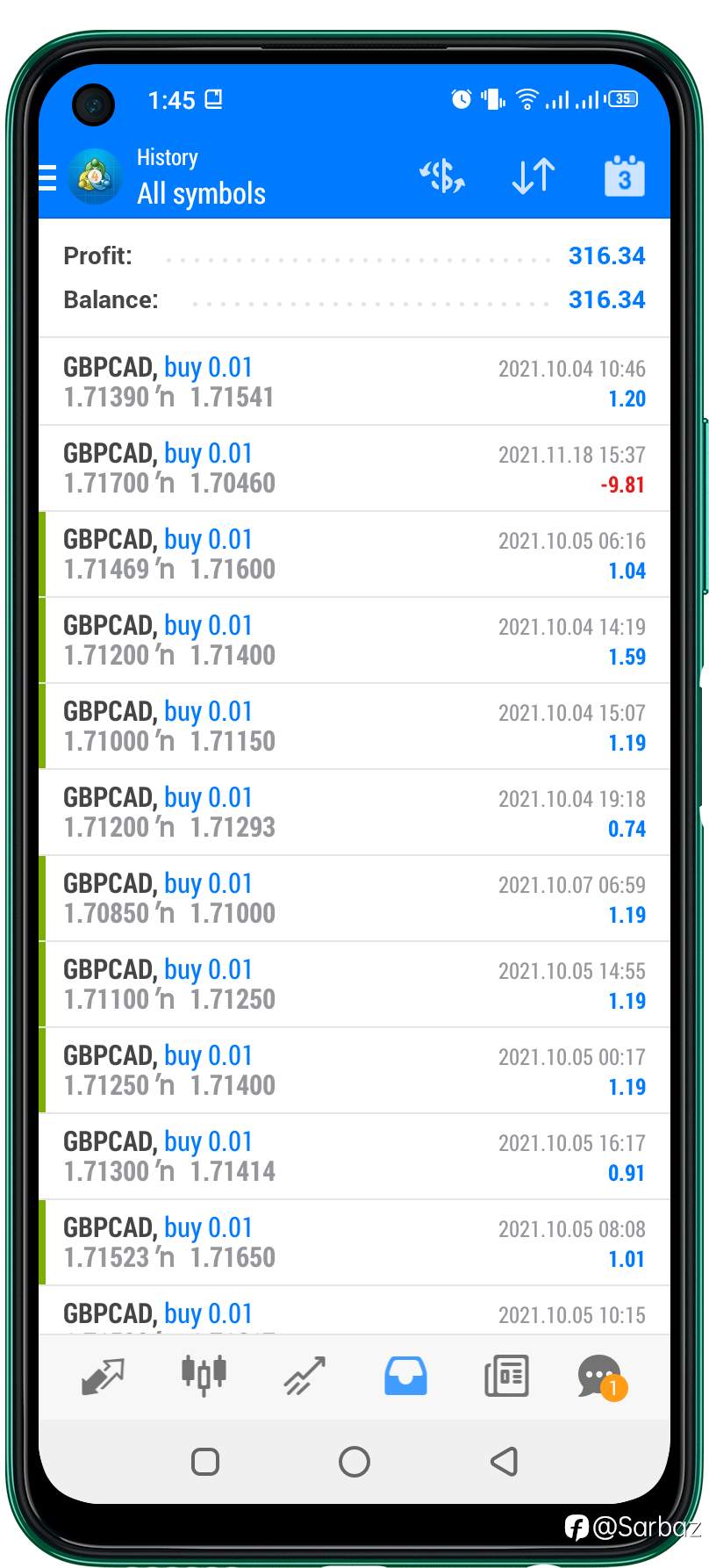The width and height of the screenshot is (709, 1568).
Task: Go back using the system back button
Action: point(504,1462)
